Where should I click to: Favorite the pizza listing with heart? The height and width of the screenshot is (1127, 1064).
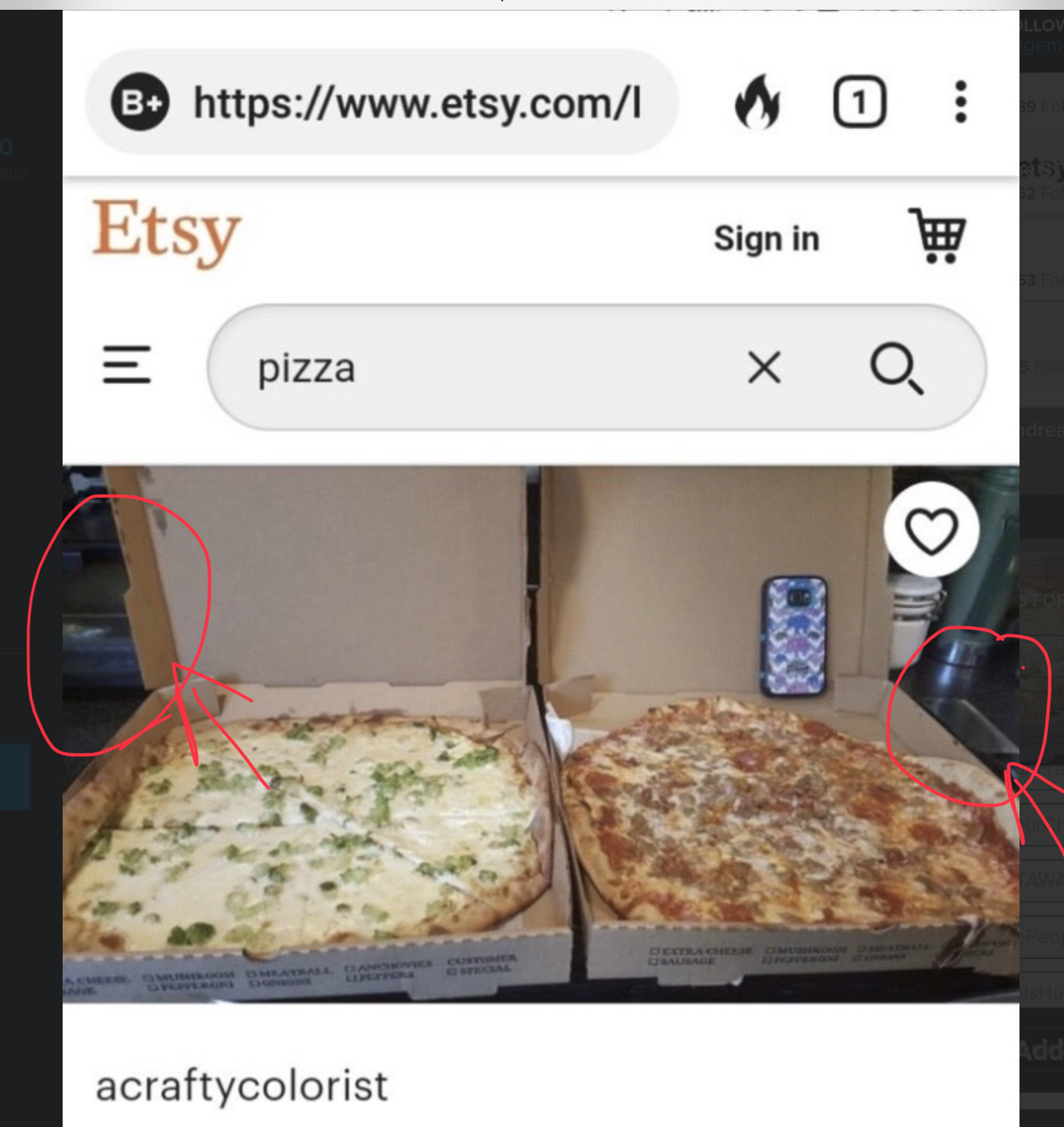(931, 530)
